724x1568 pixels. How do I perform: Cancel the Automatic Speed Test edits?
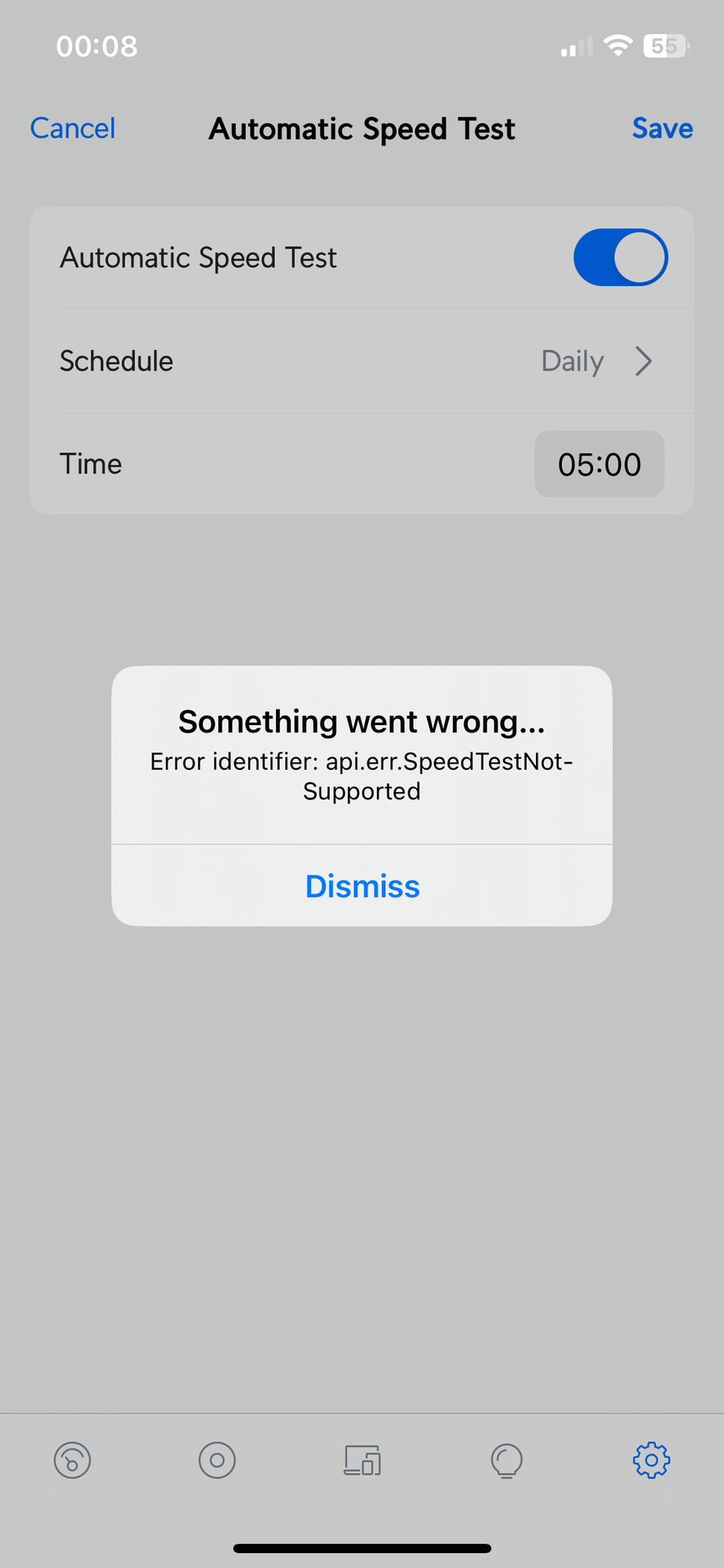coord(73,129)
